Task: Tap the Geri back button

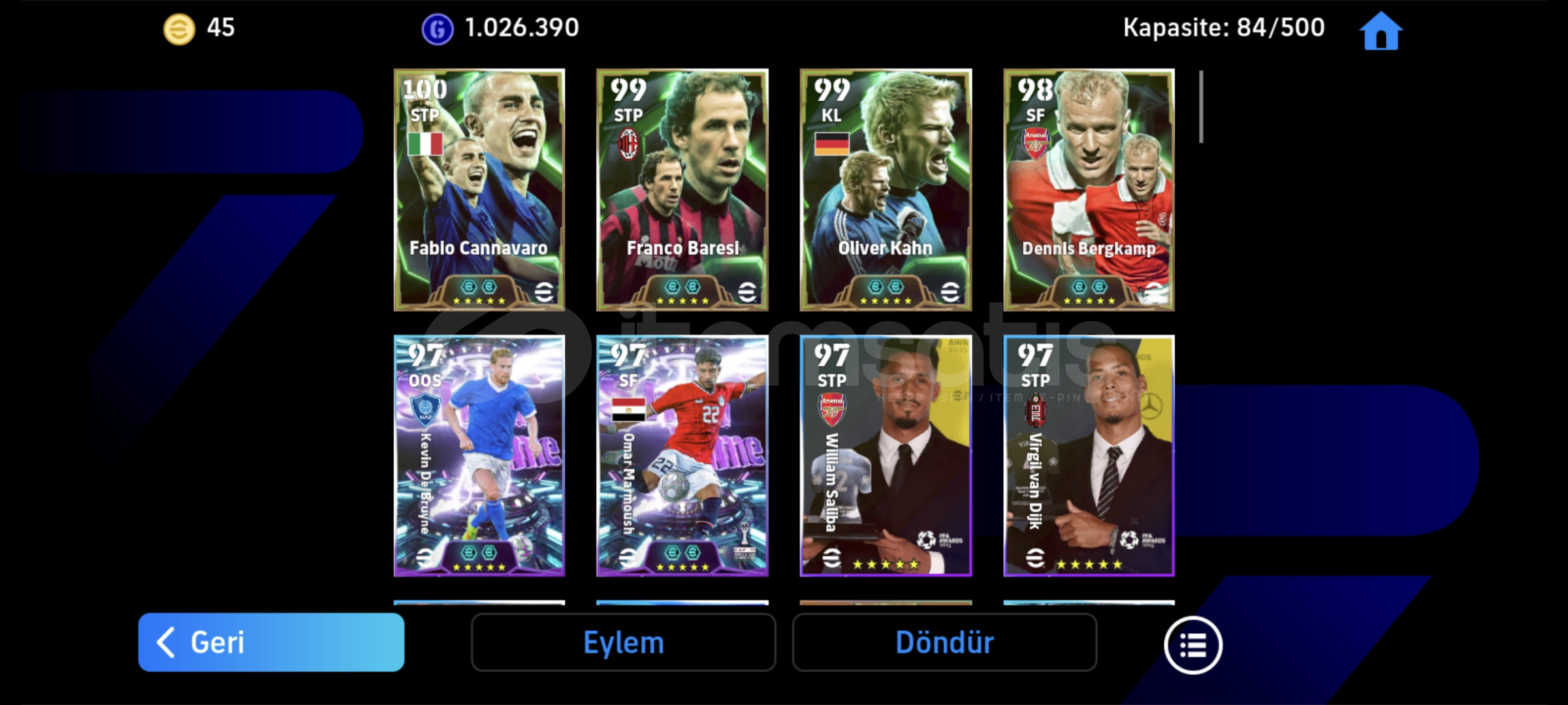Action: [271, 642]
